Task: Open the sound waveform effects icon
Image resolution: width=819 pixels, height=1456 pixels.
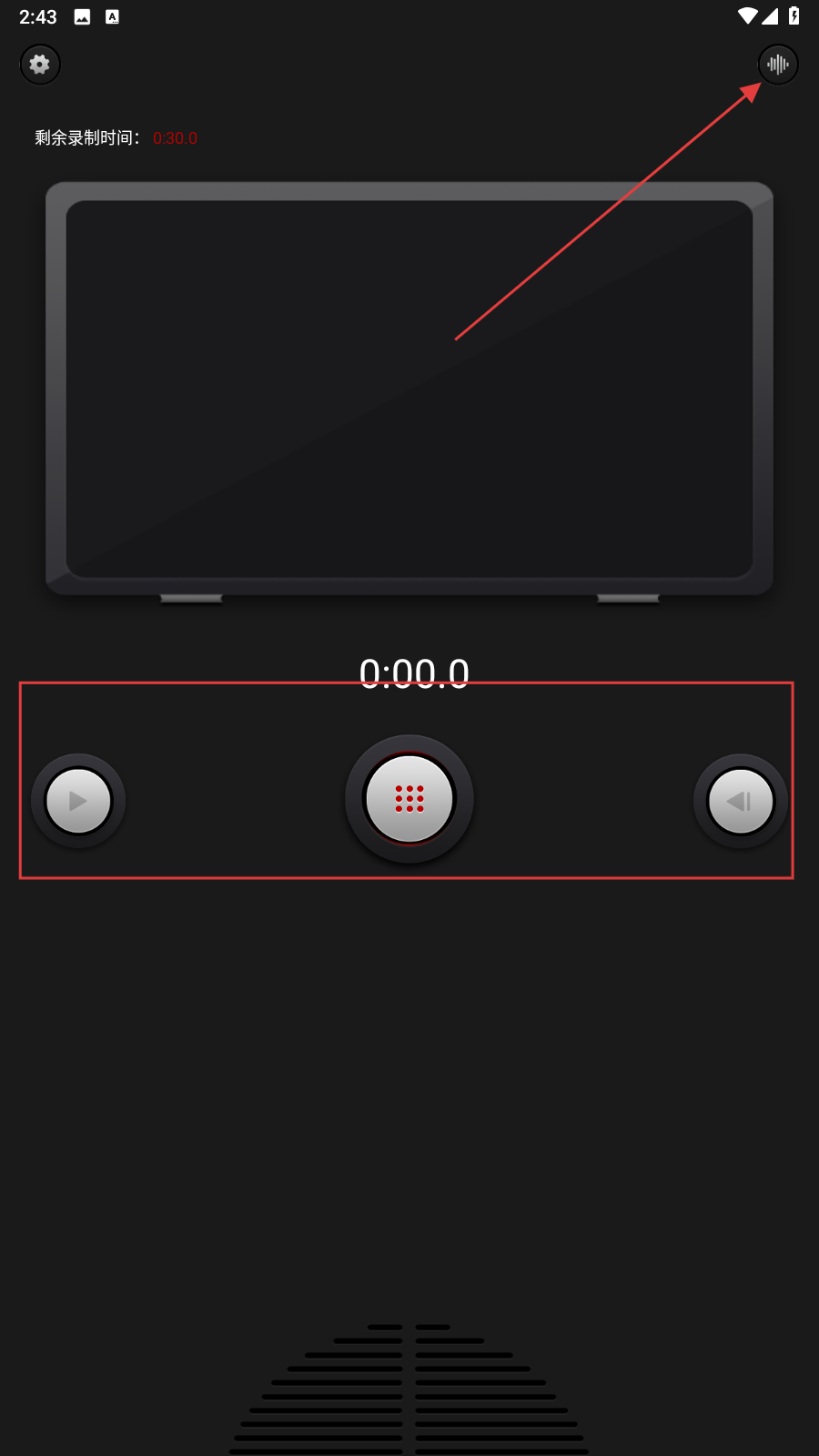Action: pos(778,65)
